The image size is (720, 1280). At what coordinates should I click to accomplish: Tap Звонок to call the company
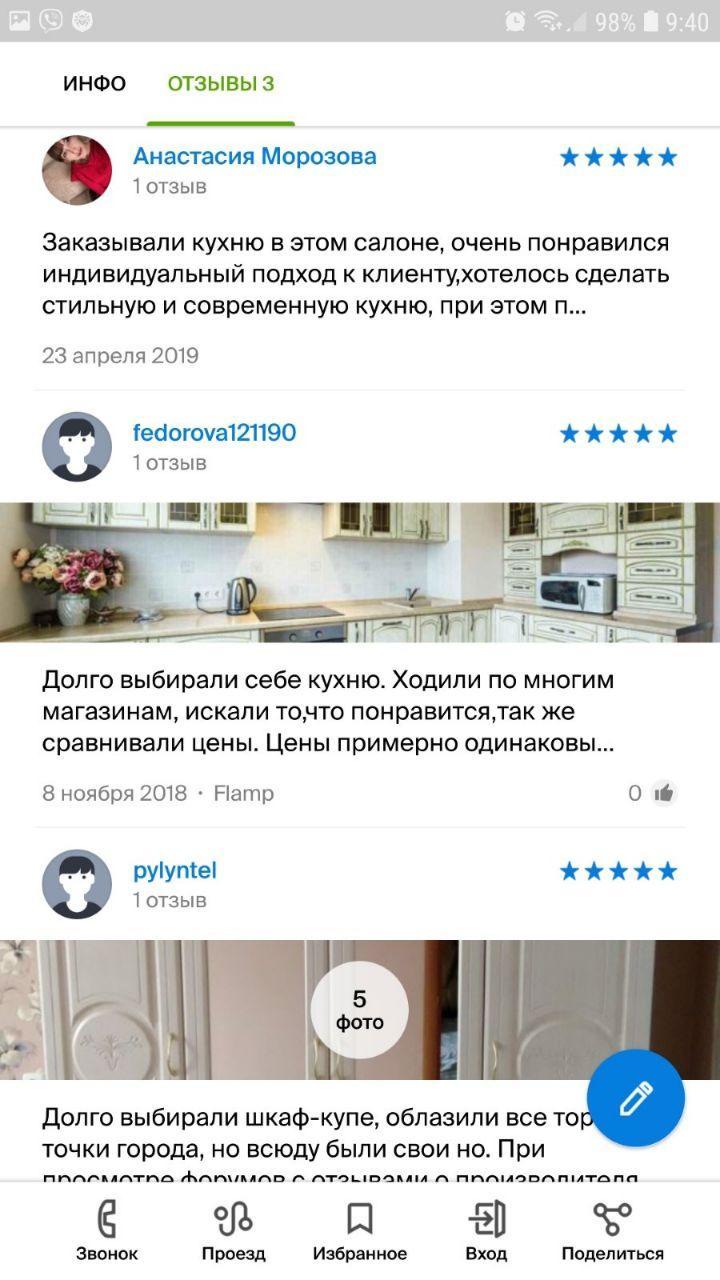coord(107,1231)
